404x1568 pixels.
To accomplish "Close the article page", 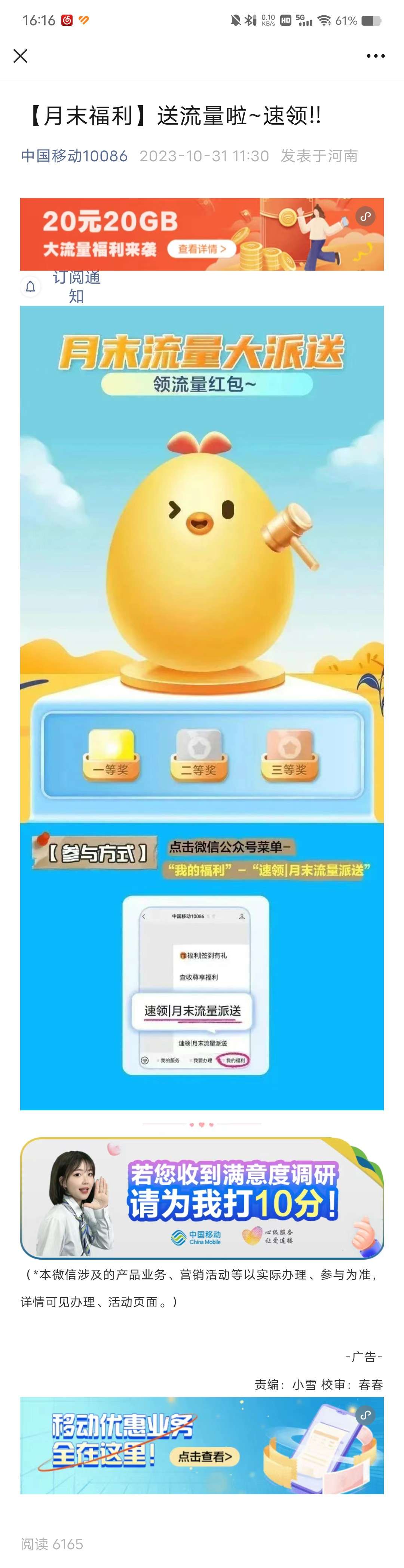I will tap(20, 56).
